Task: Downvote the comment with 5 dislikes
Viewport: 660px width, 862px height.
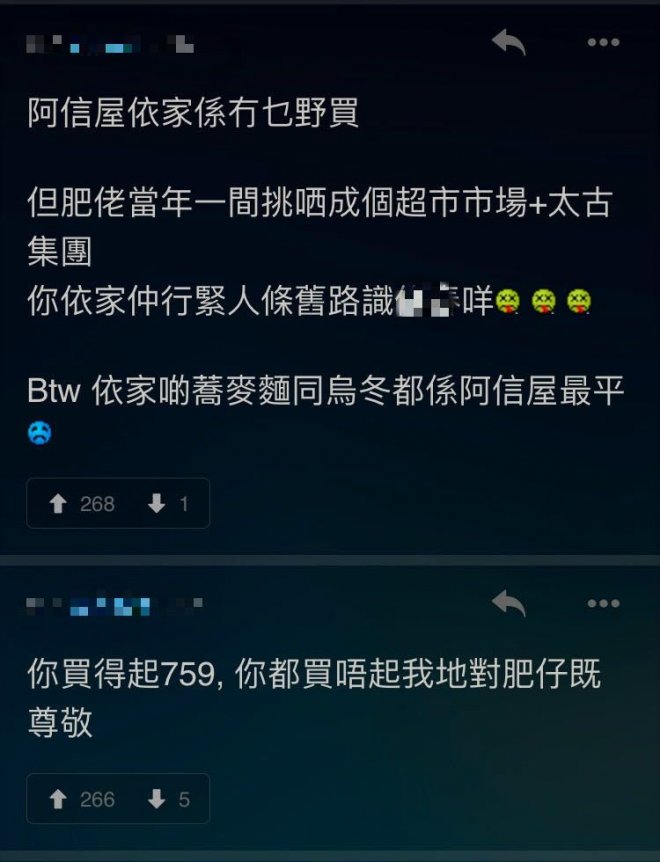Action: 156,799
